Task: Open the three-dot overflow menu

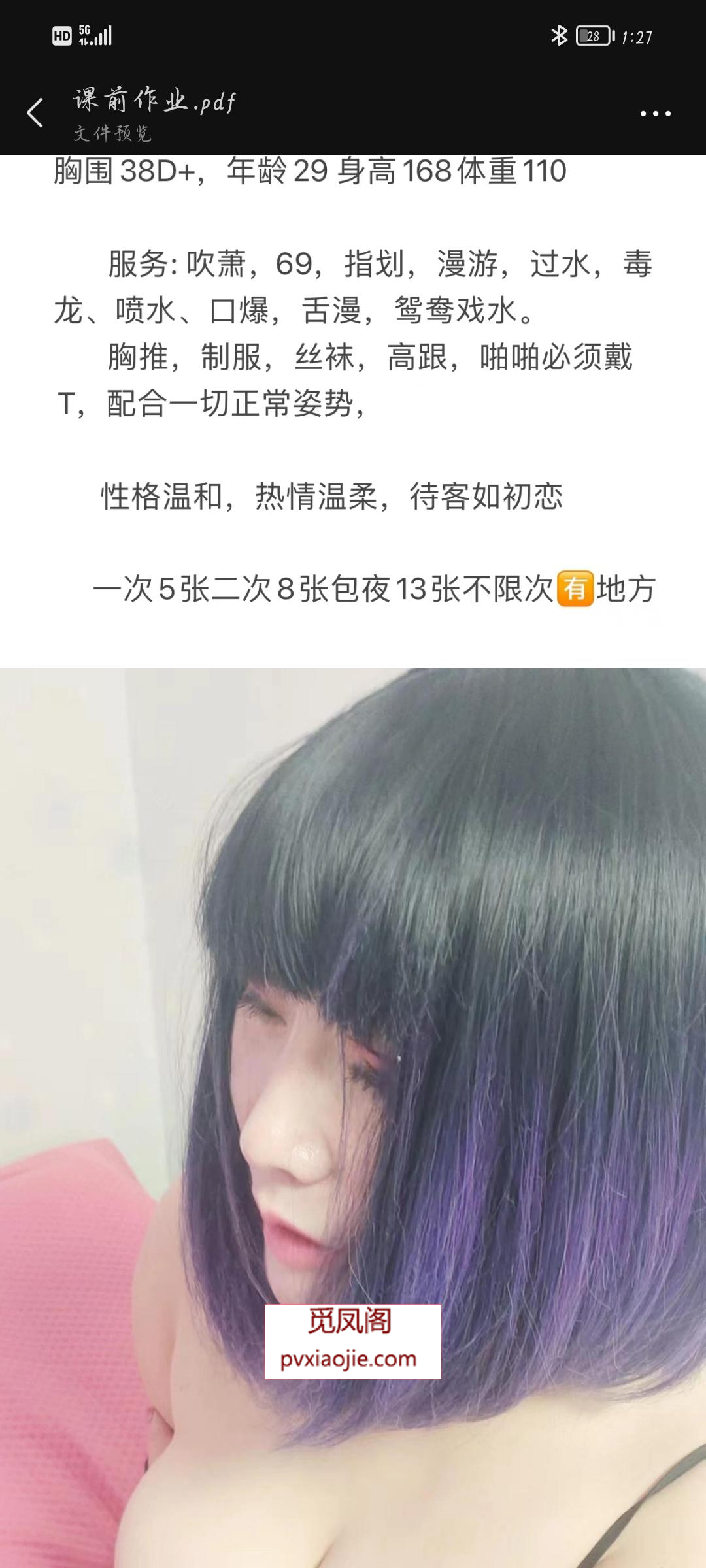Action: [655, 114]
